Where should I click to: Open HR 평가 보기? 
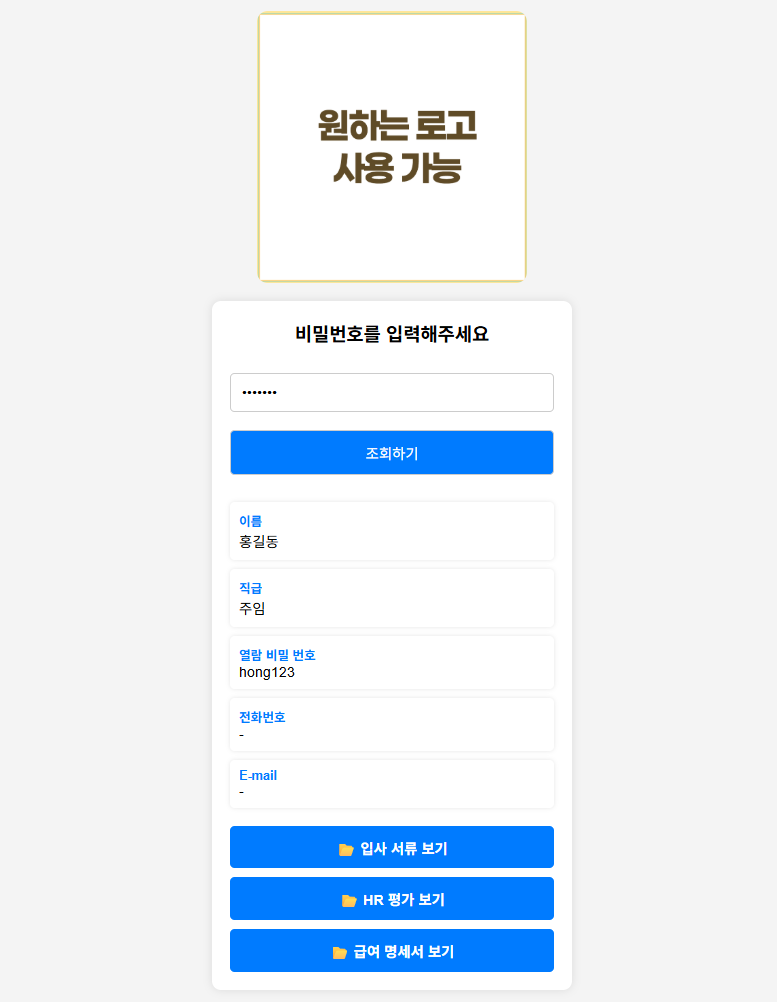(391, 899)
